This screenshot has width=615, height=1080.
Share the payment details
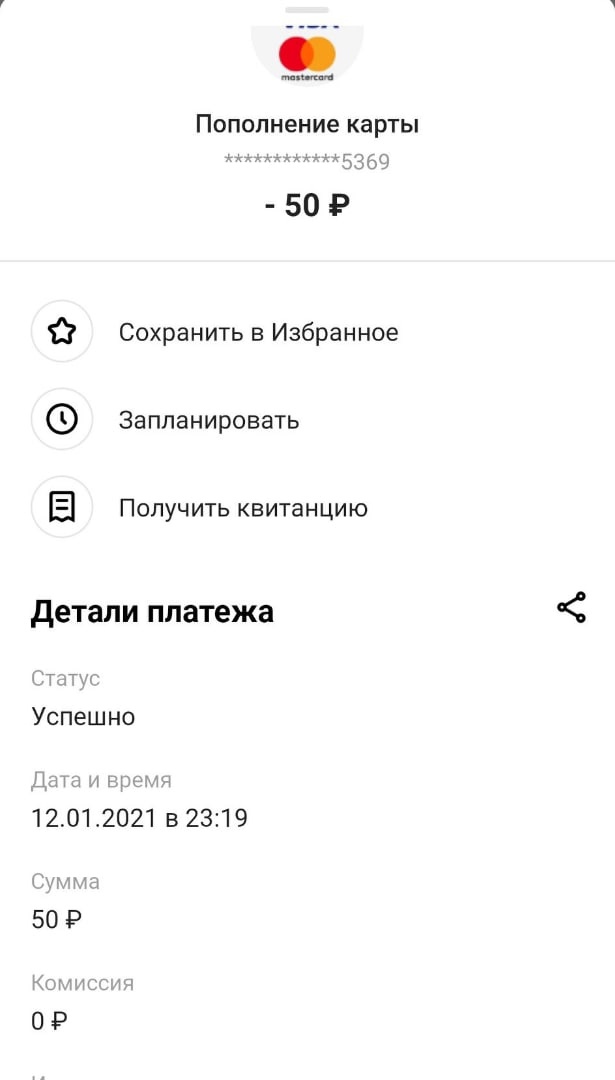pos(571,608)
